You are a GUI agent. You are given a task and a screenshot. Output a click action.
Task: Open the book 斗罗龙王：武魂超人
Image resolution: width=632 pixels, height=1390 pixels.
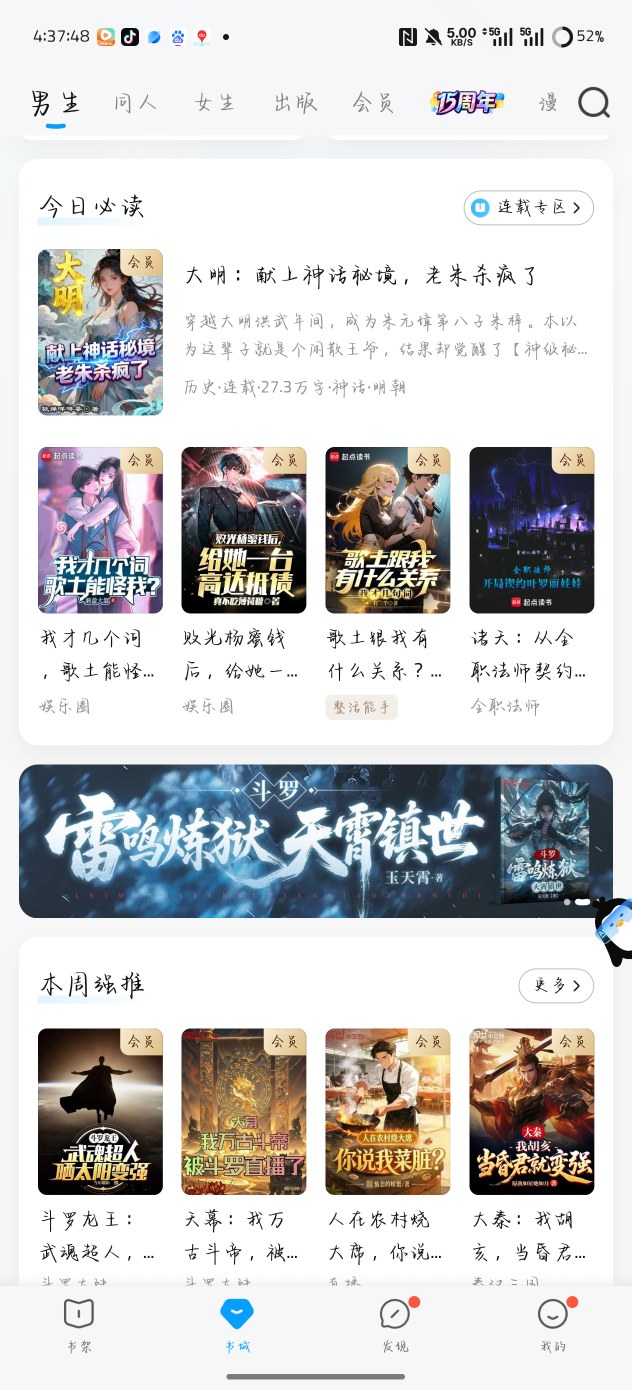pyautogui.click(x=100, y=1111)
